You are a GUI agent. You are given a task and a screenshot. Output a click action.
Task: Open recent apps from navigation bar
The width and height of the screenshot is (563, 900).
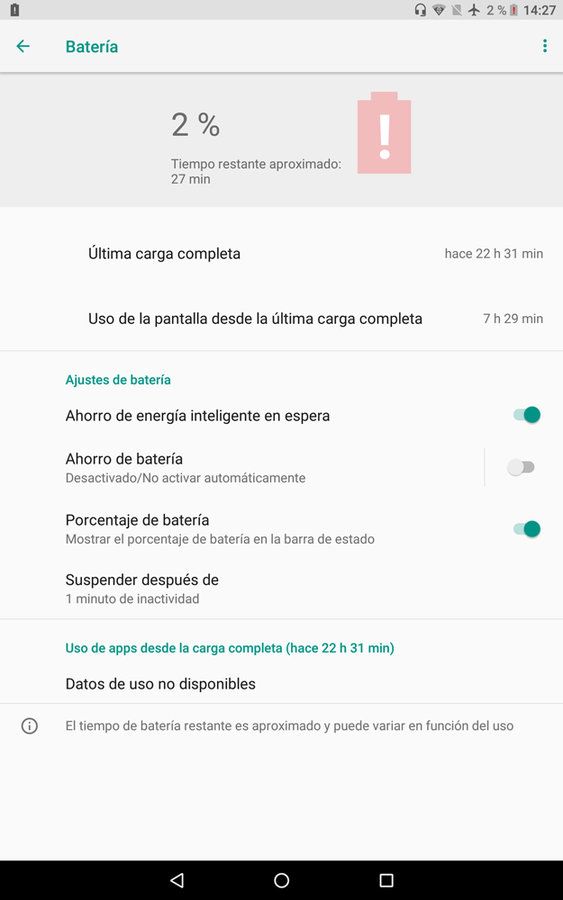tap(387, 880)
